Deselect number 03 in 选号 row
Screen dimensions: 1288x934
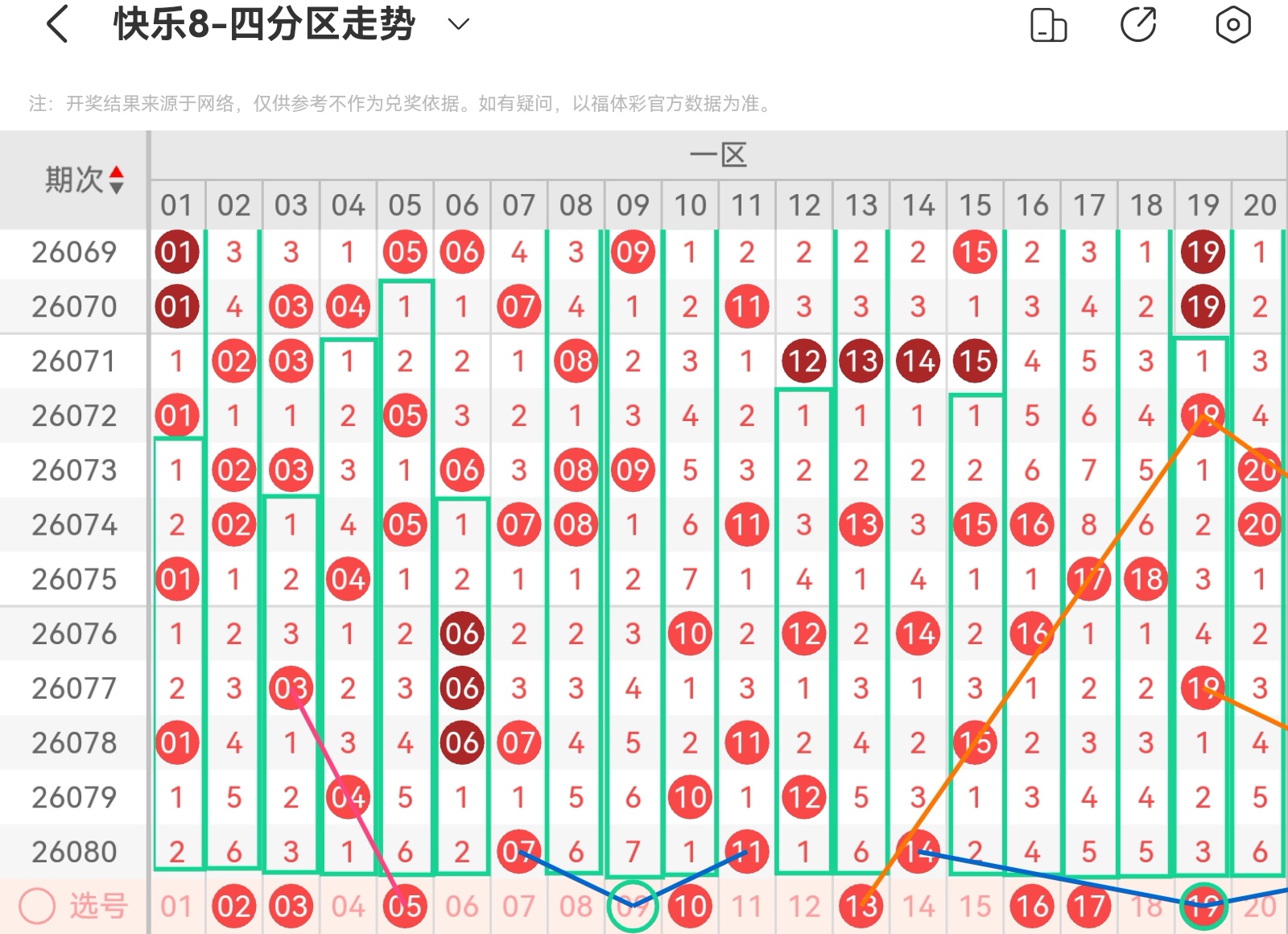point(291,907)
